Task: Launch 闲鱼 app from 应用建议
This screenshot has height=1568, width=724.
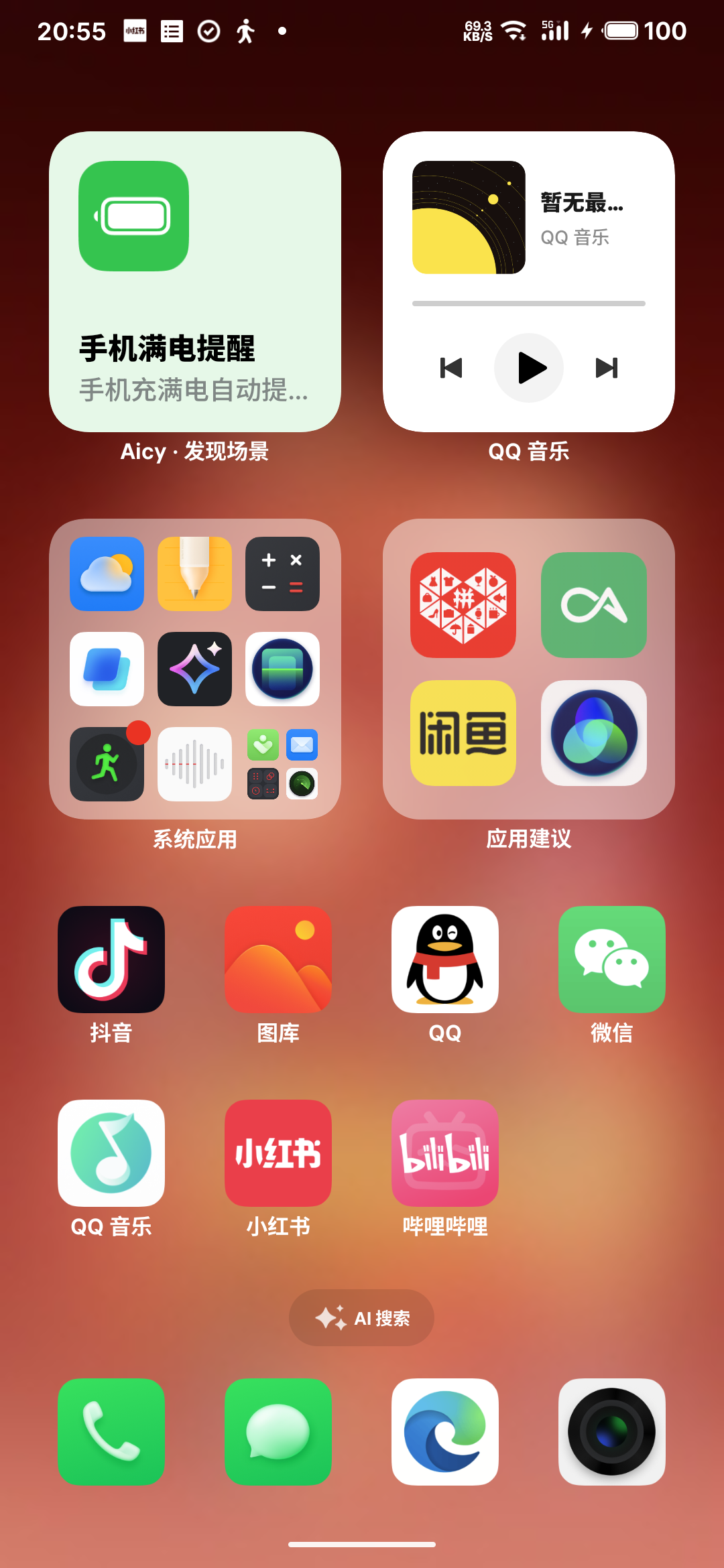Action: point(463,733)
